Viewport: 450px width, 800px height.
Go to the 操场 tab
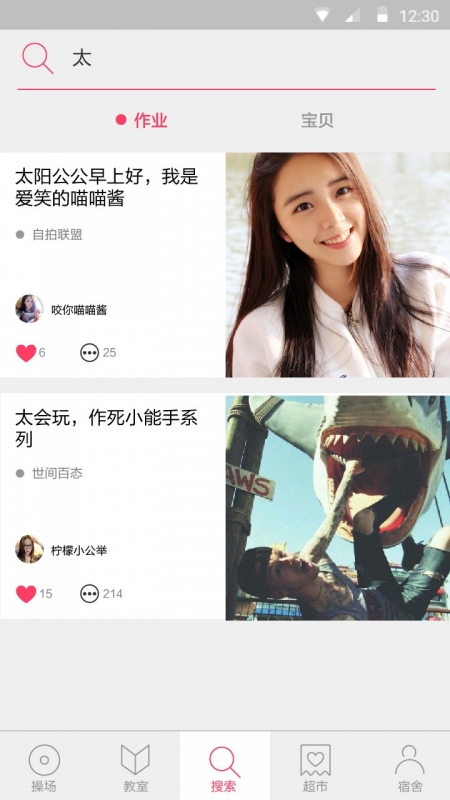(x=44, y=767)
